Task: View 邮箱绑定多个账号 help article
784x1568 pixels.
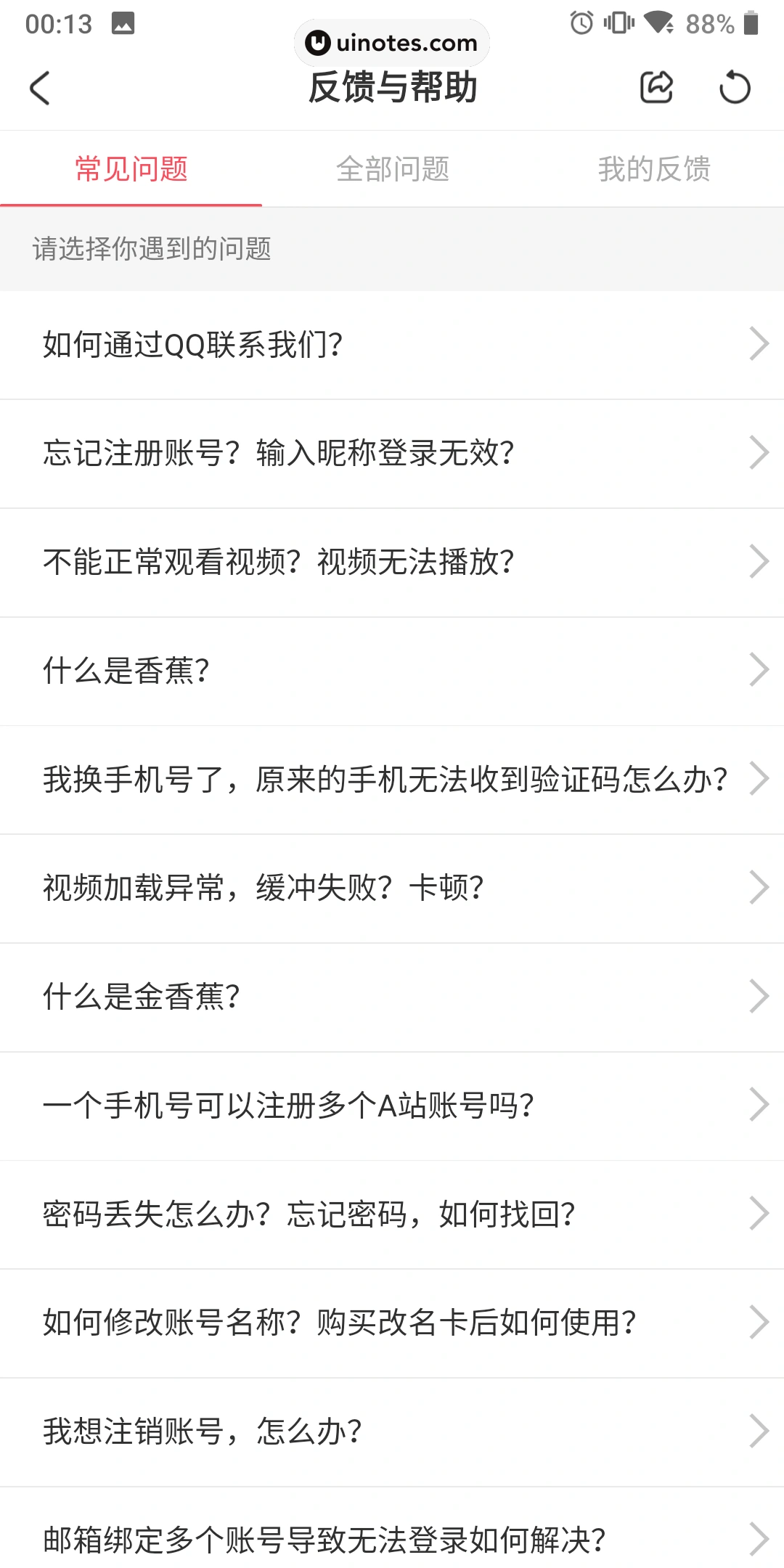Action: (x=392, y=1539)
